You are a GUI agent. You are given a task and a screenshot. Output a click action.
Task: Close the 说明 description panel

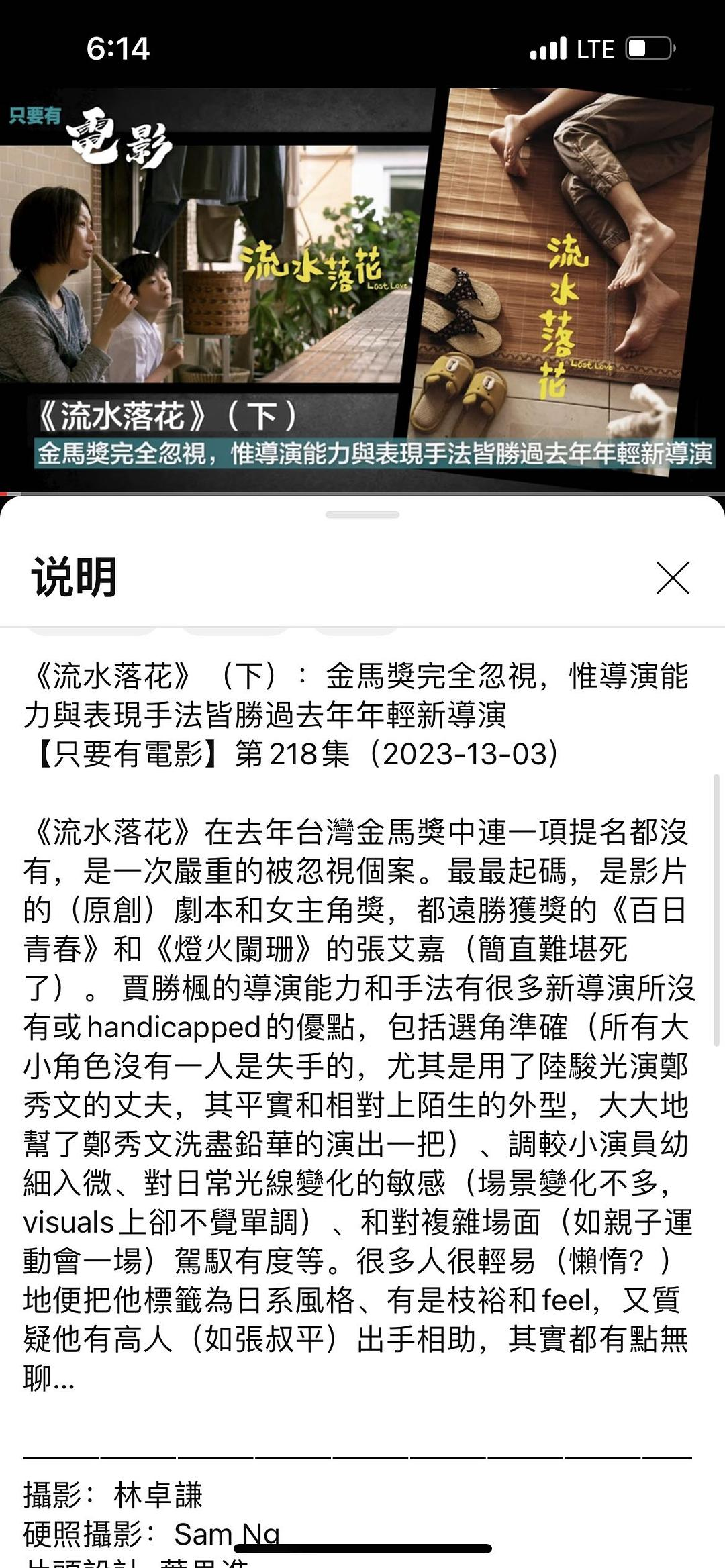tap(673, 578)
